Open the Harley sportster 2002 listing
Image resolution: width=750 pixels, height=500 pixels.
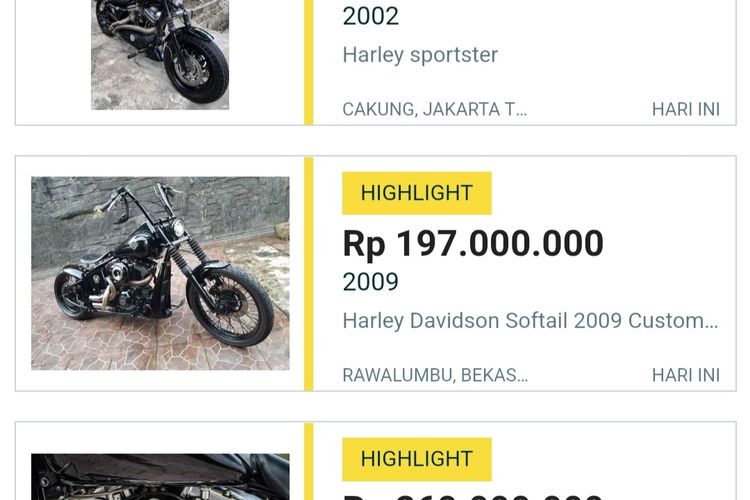[420, 55]
